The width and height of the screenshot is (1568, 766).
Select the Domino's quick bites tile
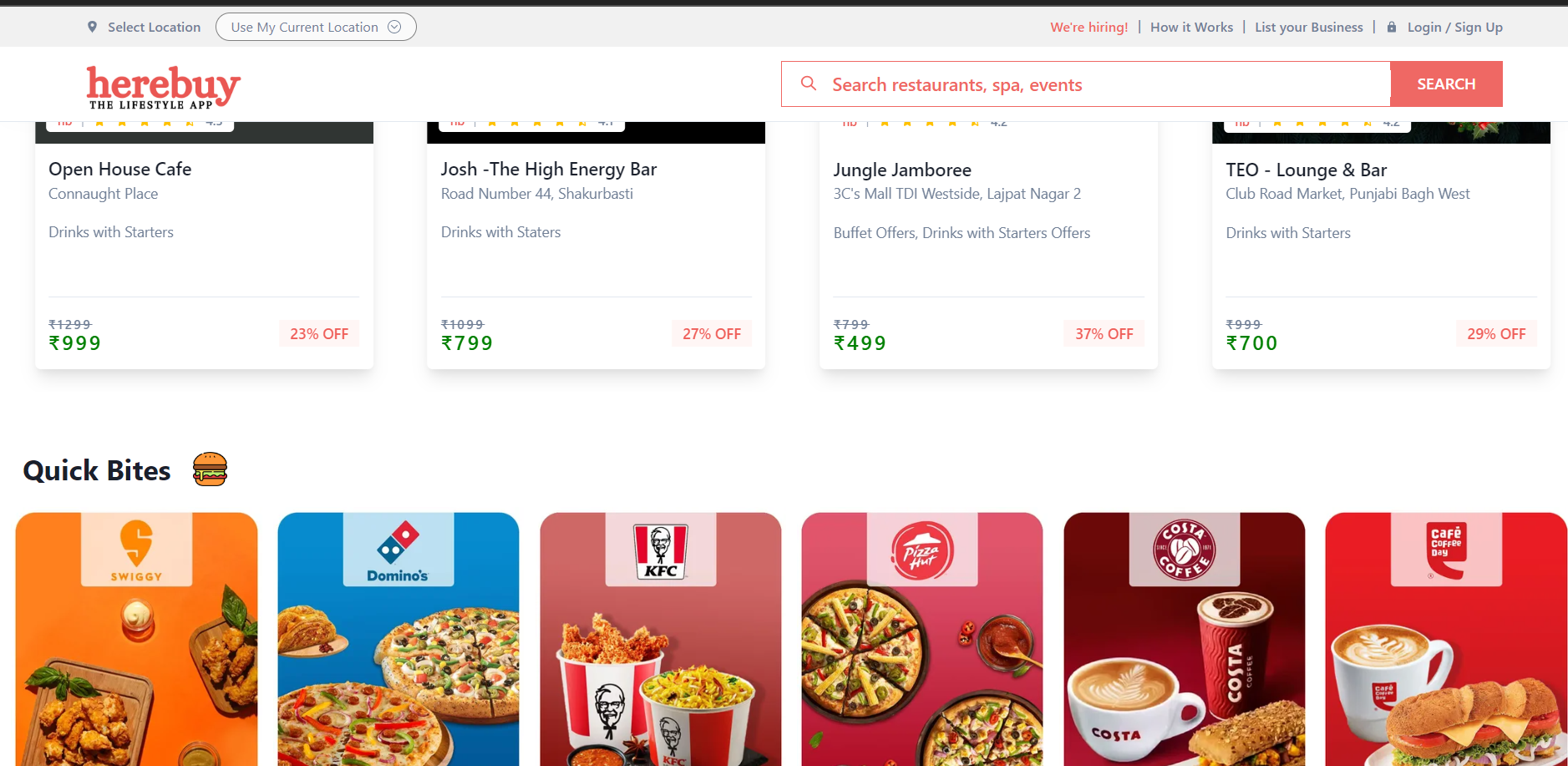click(398, 639)
